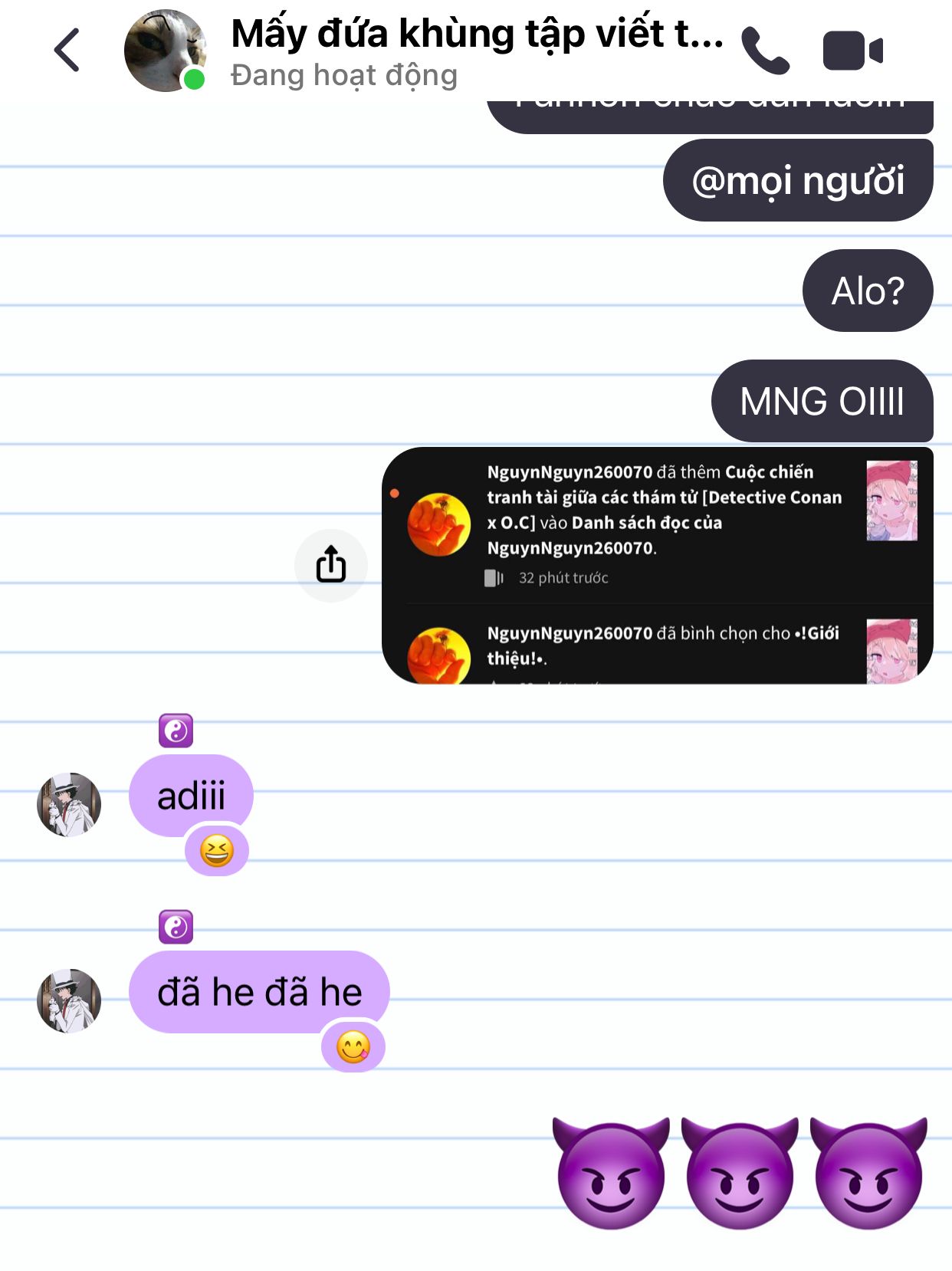952x1271 pixels.
Task: Start a video call with the group
Action: (852, 51)
